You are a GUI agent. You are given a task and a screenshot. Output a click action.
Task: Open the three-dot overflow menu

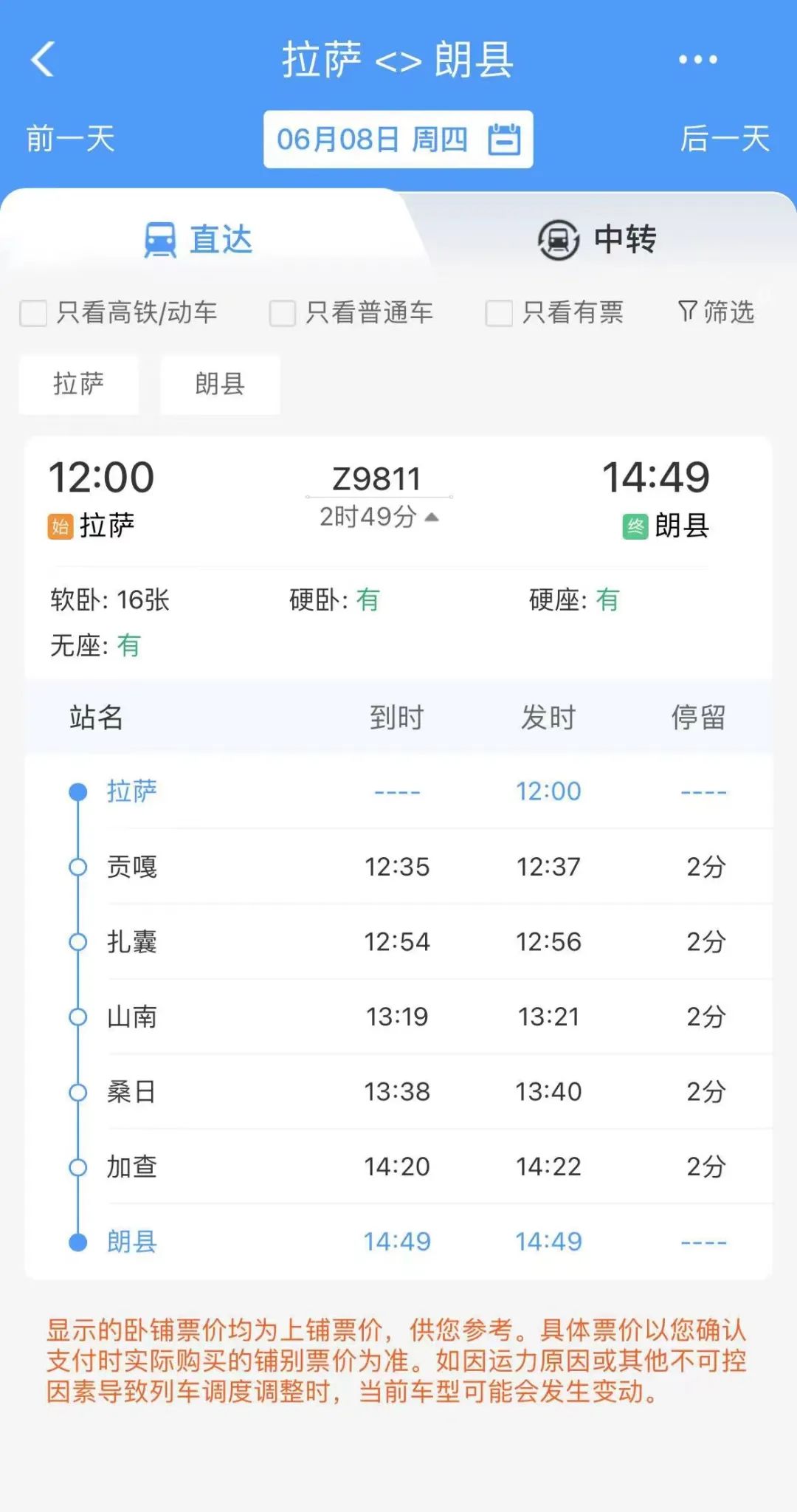[x=697, y=60]
